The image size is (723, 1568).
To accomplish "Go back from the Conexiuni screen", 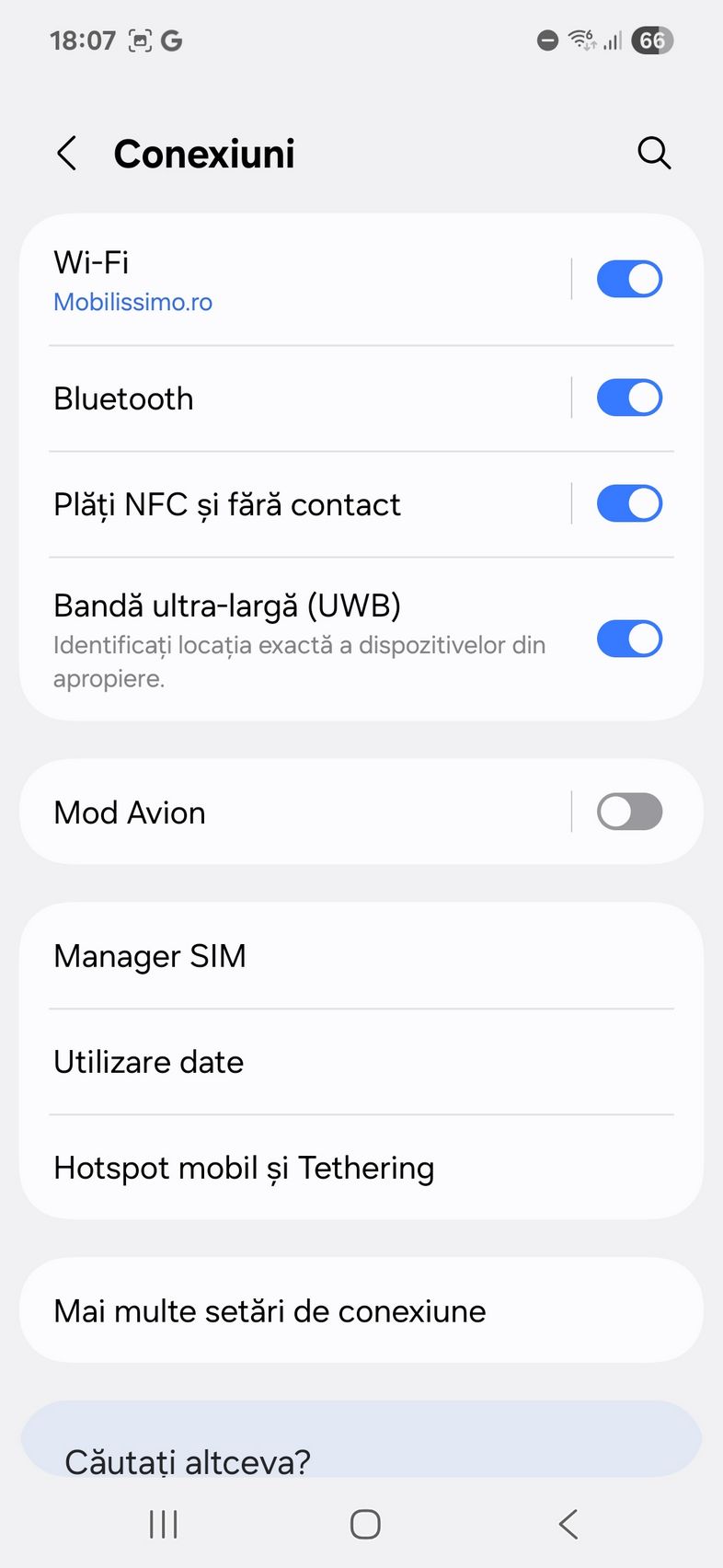I will click(x=66, y=154).
